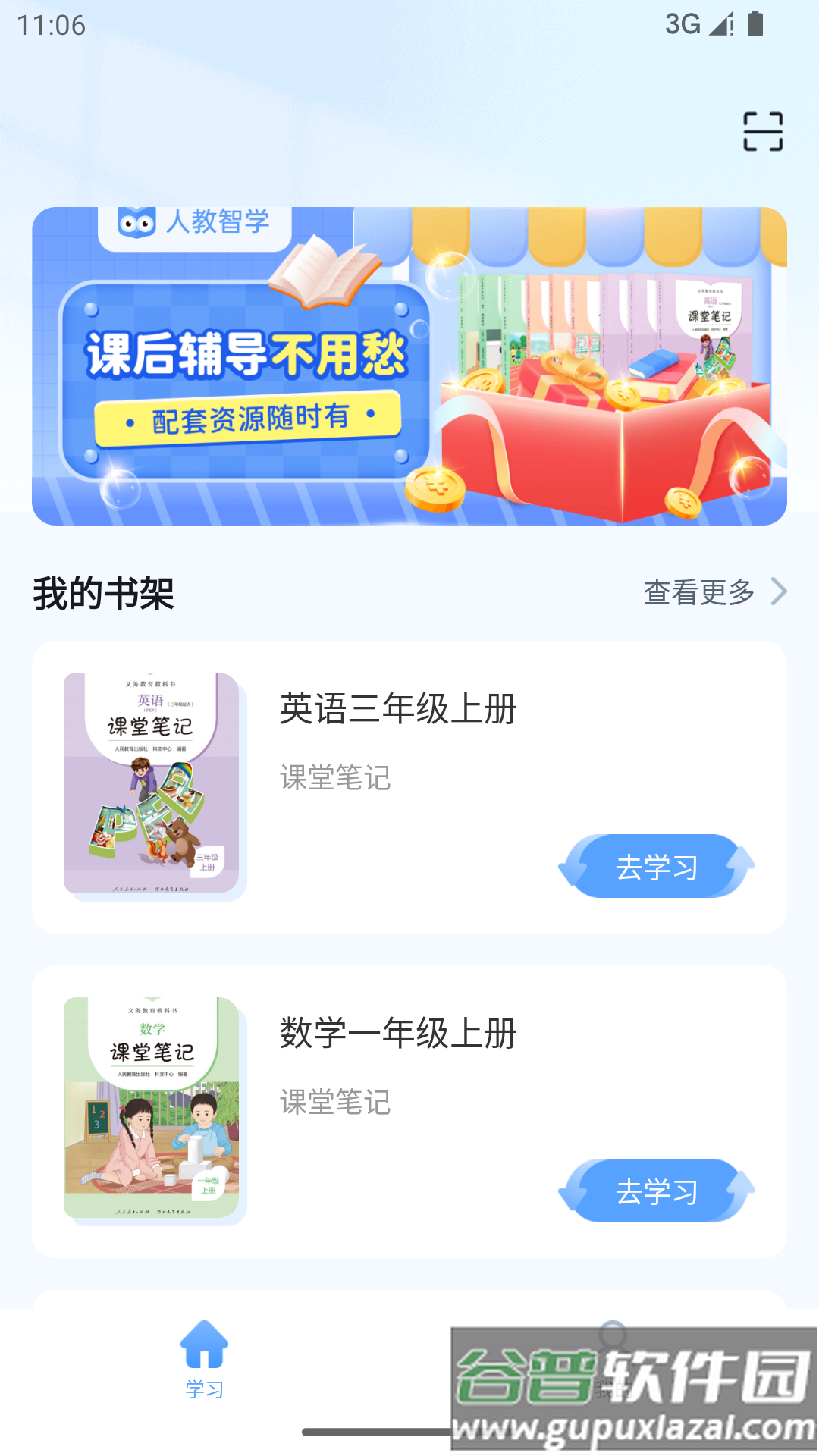Open more bookshelf items via arrow chevron
Screen dimensions: 819x1456
click(777, 591)
